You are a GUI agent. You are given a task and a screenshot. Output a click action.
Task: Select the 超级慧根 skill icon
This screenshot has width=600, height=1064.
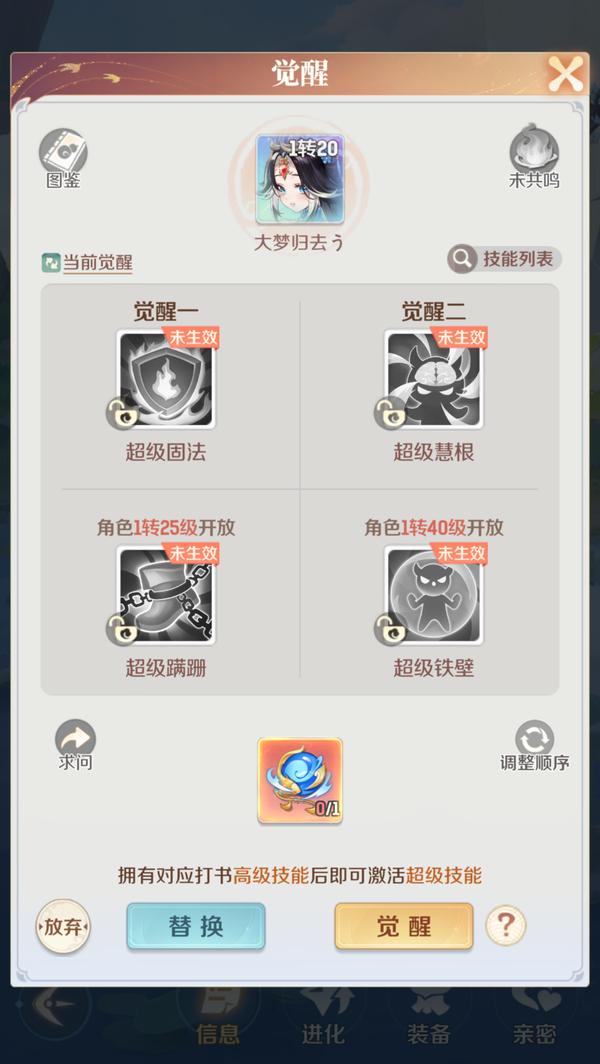tap(434, 380)
